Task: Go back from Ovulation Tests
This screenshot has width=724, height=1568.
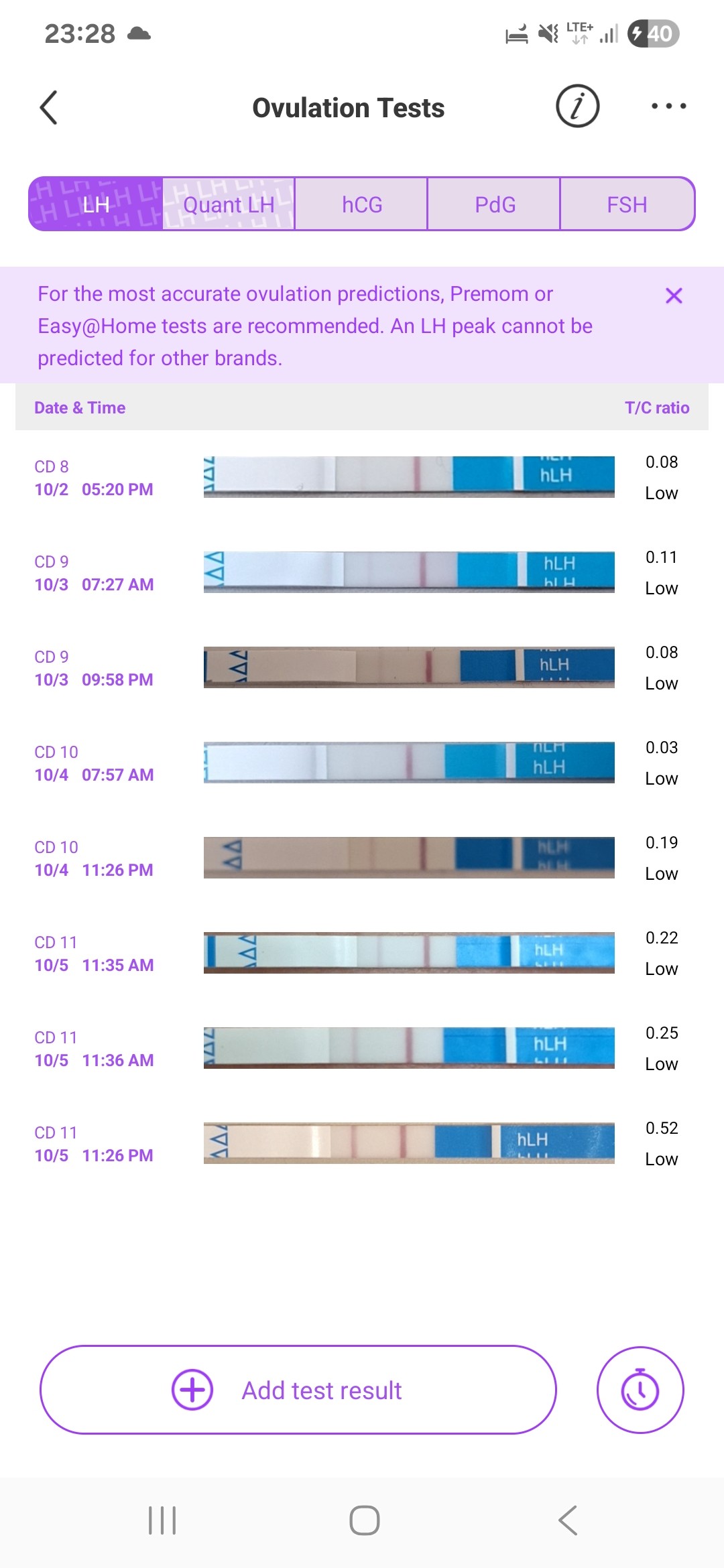Action: tap(49, 108)
